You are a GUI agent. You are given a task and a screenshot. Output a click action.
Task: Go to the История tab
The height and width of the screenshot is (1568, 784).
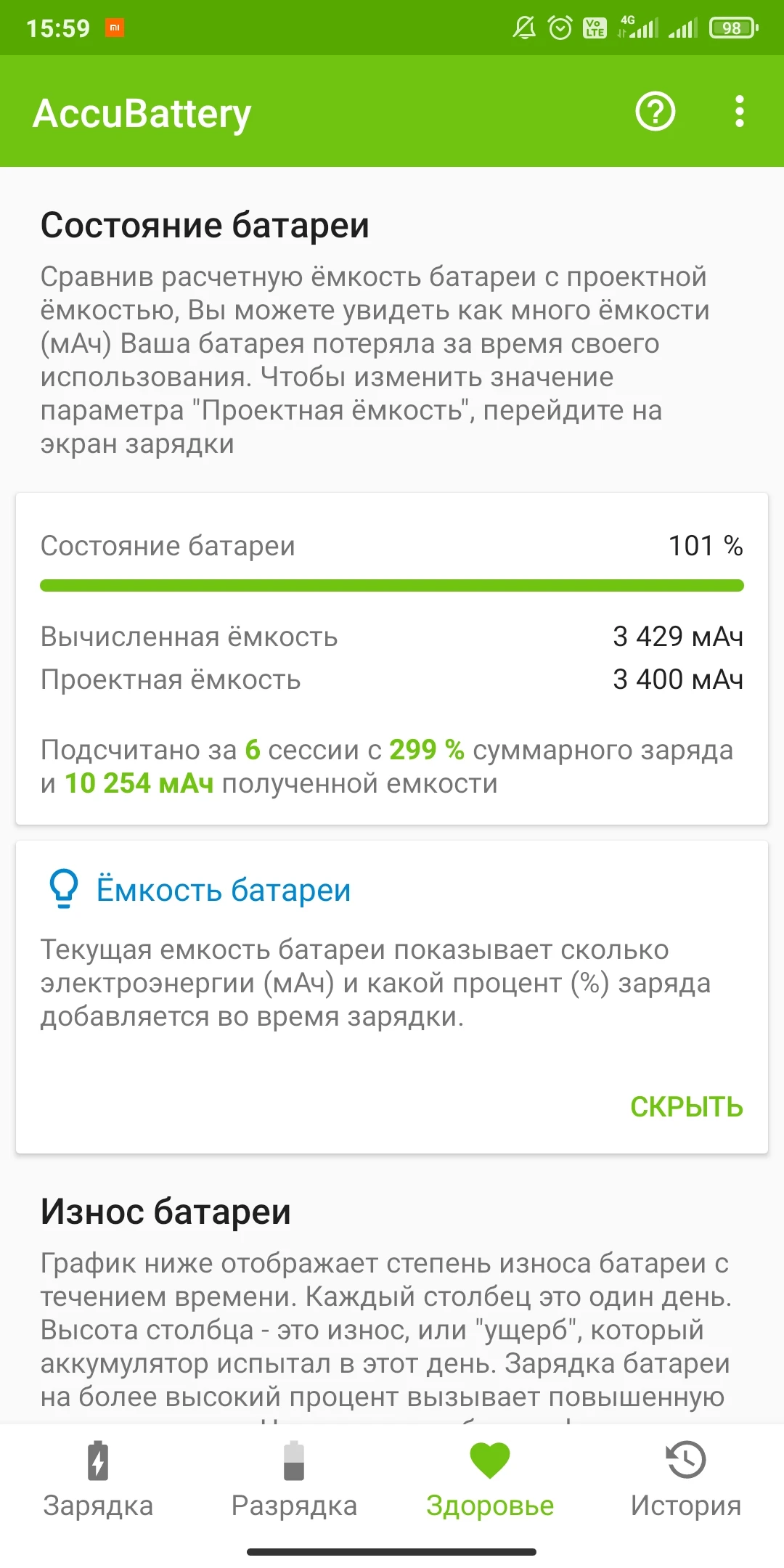(686, 1481)
